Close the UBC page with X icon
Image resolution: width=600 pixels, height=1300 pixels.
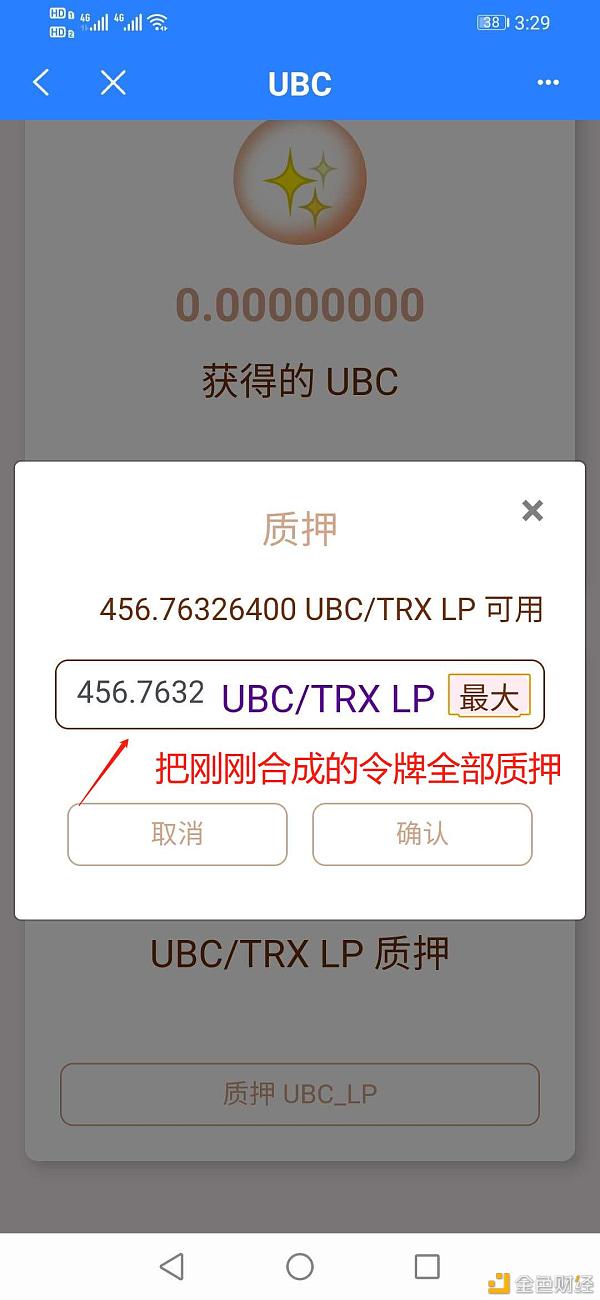tap(113, 83)
